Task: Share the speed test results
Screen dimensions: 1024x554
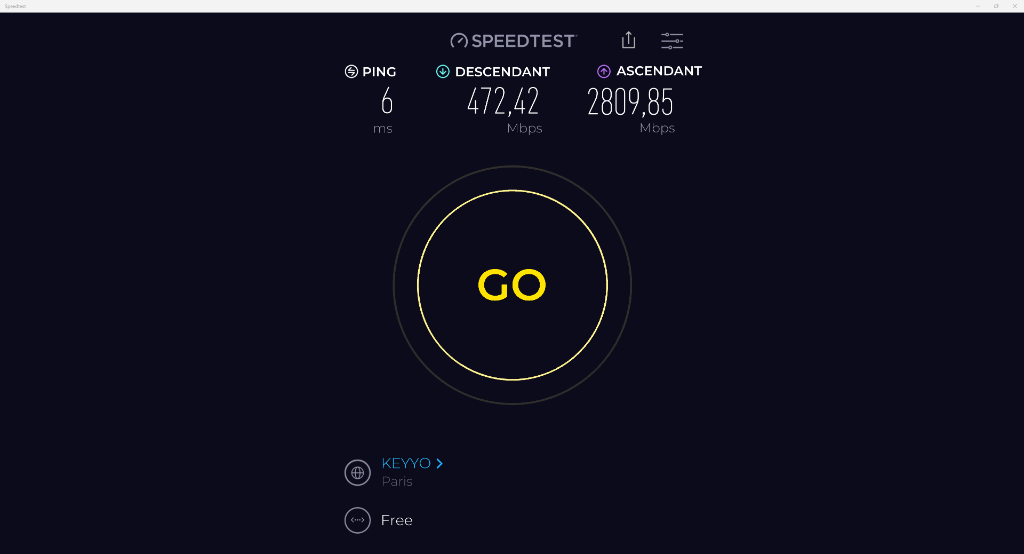Action: click(628, 40)
